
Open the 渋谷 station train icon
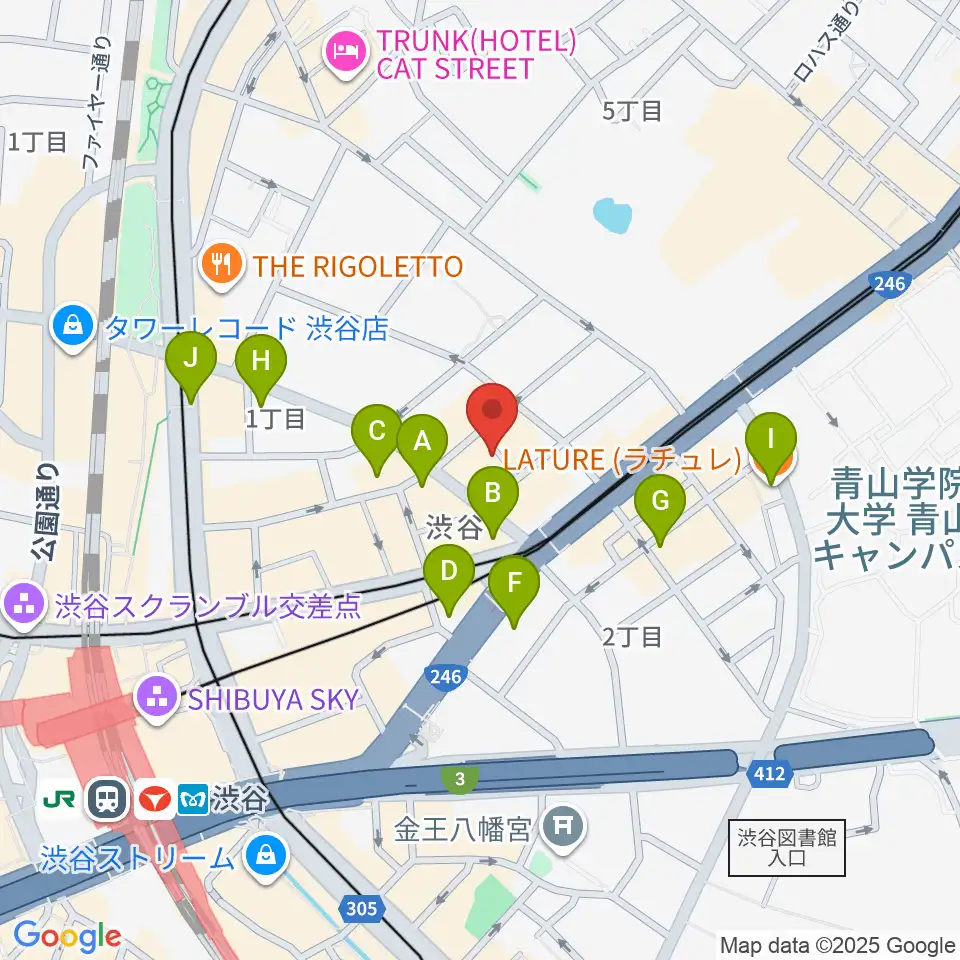108,799
